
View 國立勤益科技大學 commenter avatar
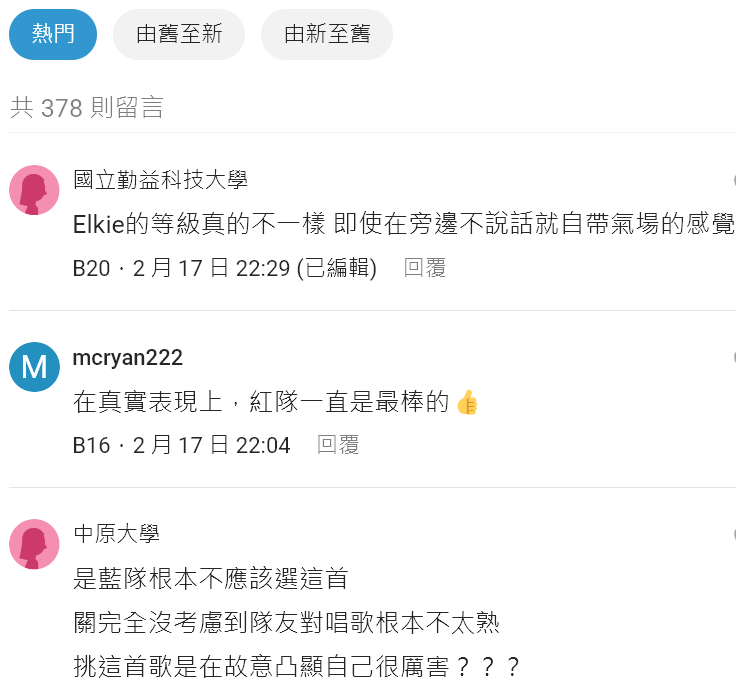(34, 190)
